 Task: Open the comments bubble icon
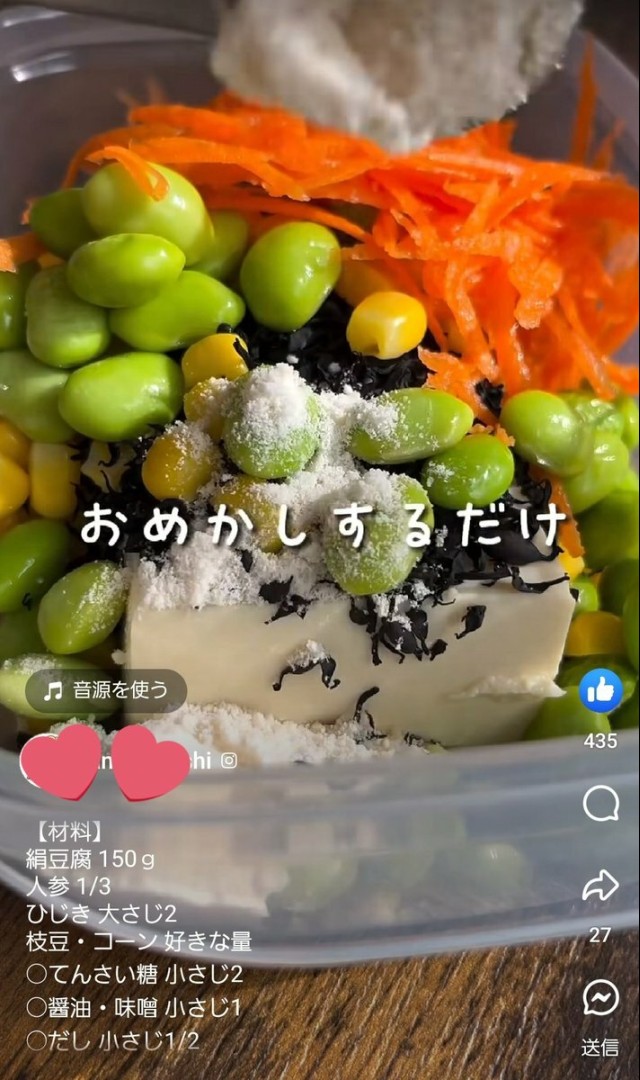click(x=601, y=803)
